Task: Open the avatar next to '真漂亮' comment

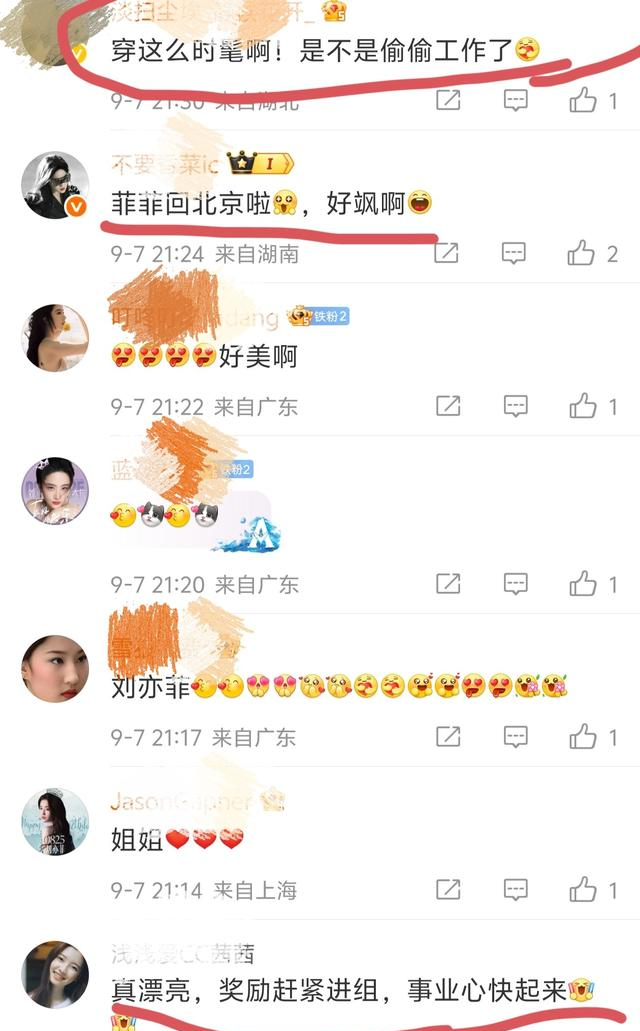Action: pos(55,974)
